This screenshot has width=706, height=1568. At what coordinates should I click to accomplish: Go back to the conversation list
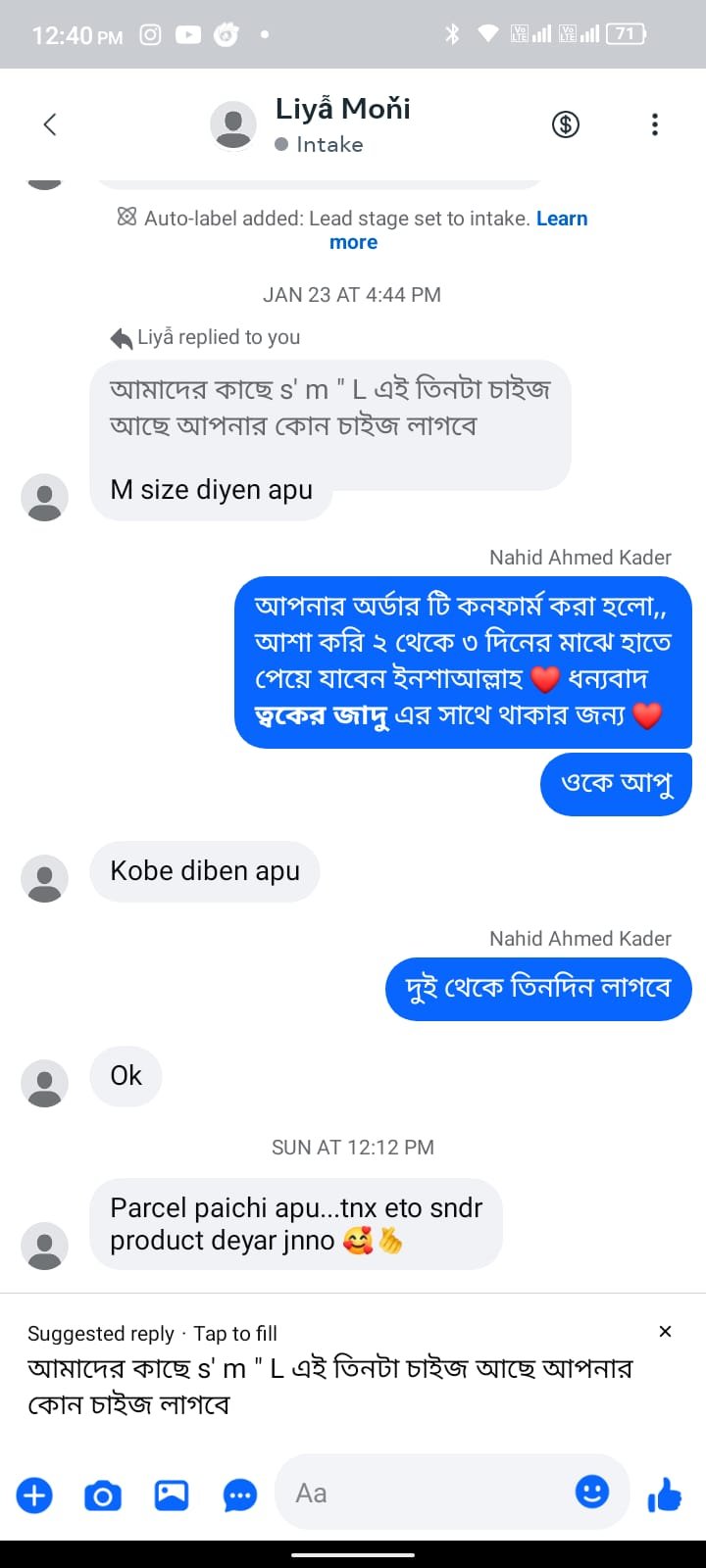[50, 124]
